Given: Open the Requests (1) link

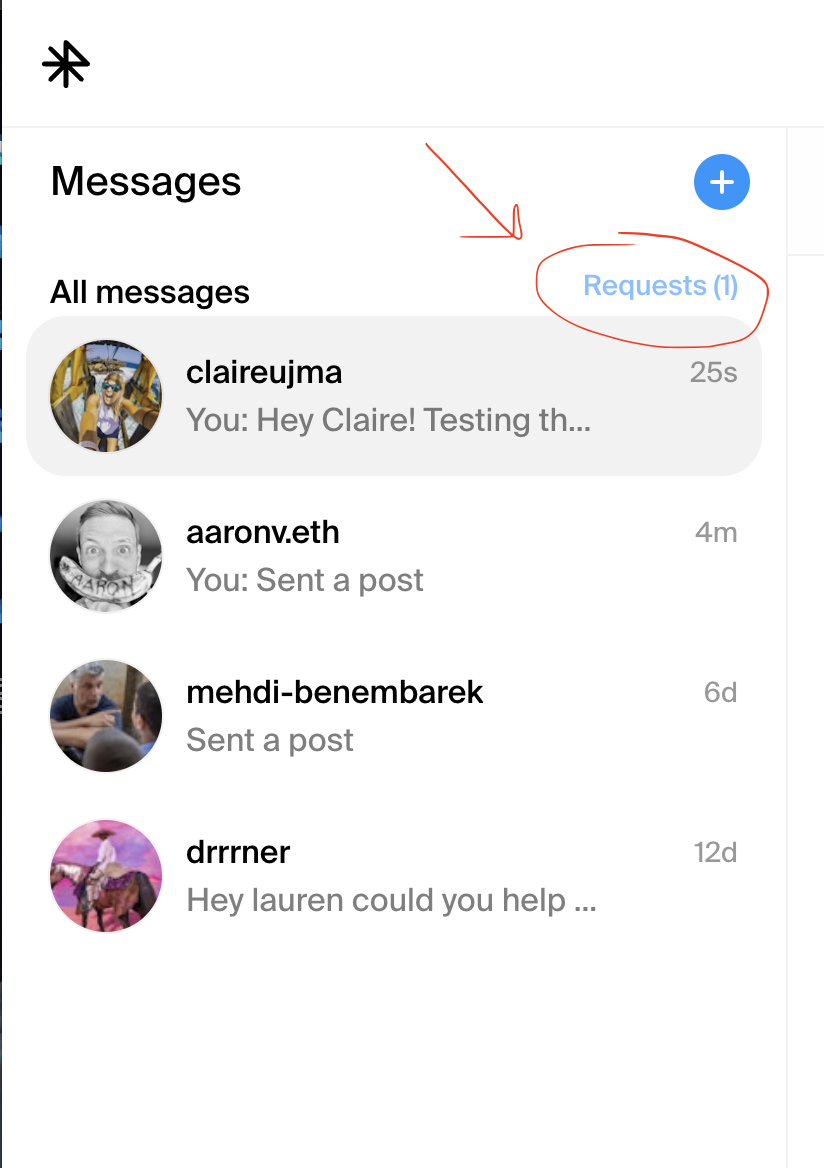Looking at the screenshot, I should pos(660,287).
